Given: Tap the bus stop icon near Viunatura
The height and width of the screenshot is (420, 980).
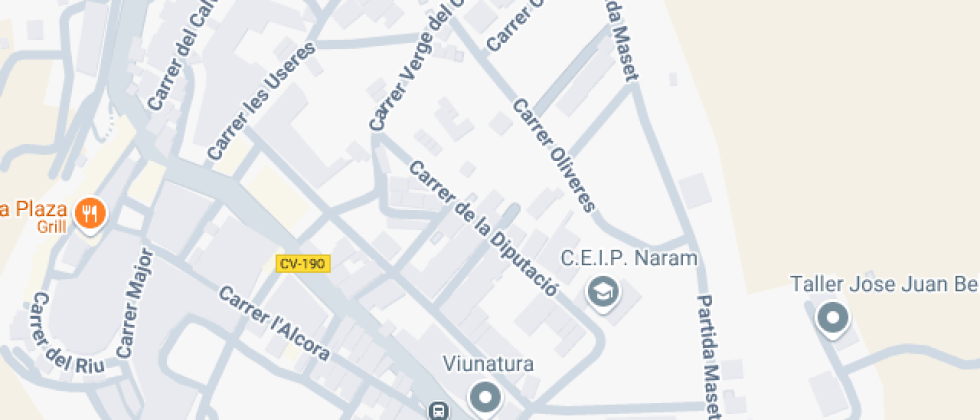Looking at the screenshot, I should pyautogui.click(x=438, y=410).
